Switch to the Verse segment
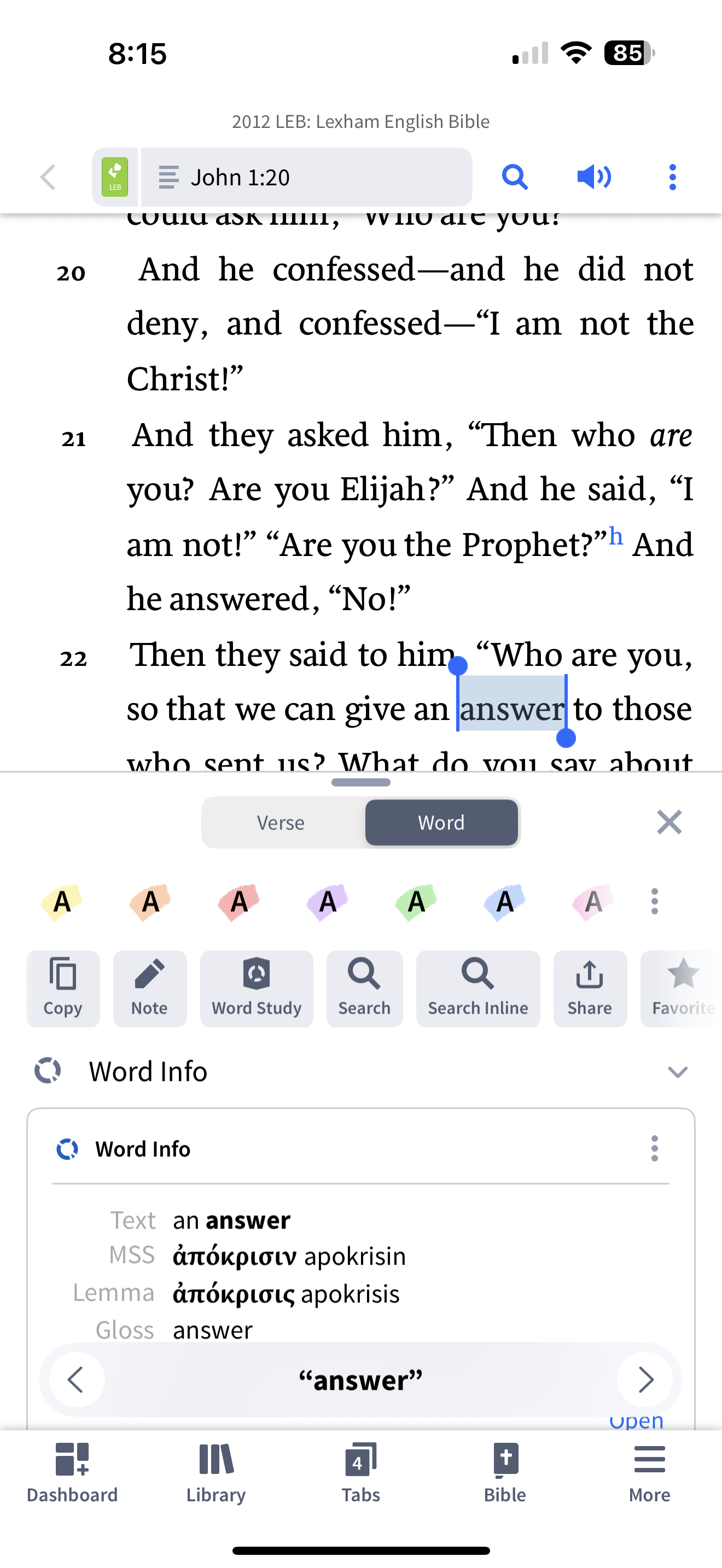The width and height of the screenshot is (722, 1568). click(x=281, y=822)
